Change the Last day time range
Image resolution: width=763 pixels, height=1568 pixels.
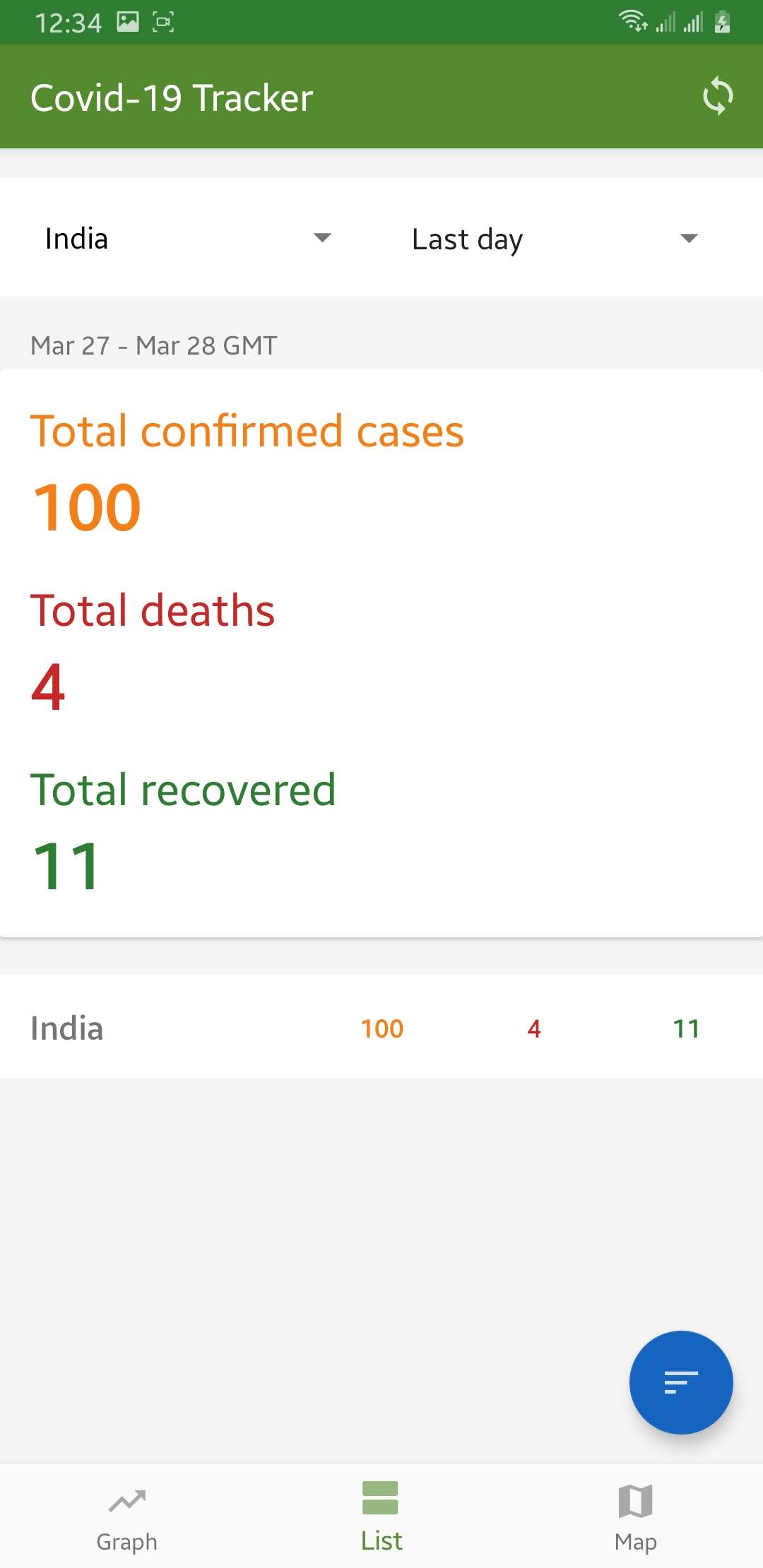coord(555,238)
